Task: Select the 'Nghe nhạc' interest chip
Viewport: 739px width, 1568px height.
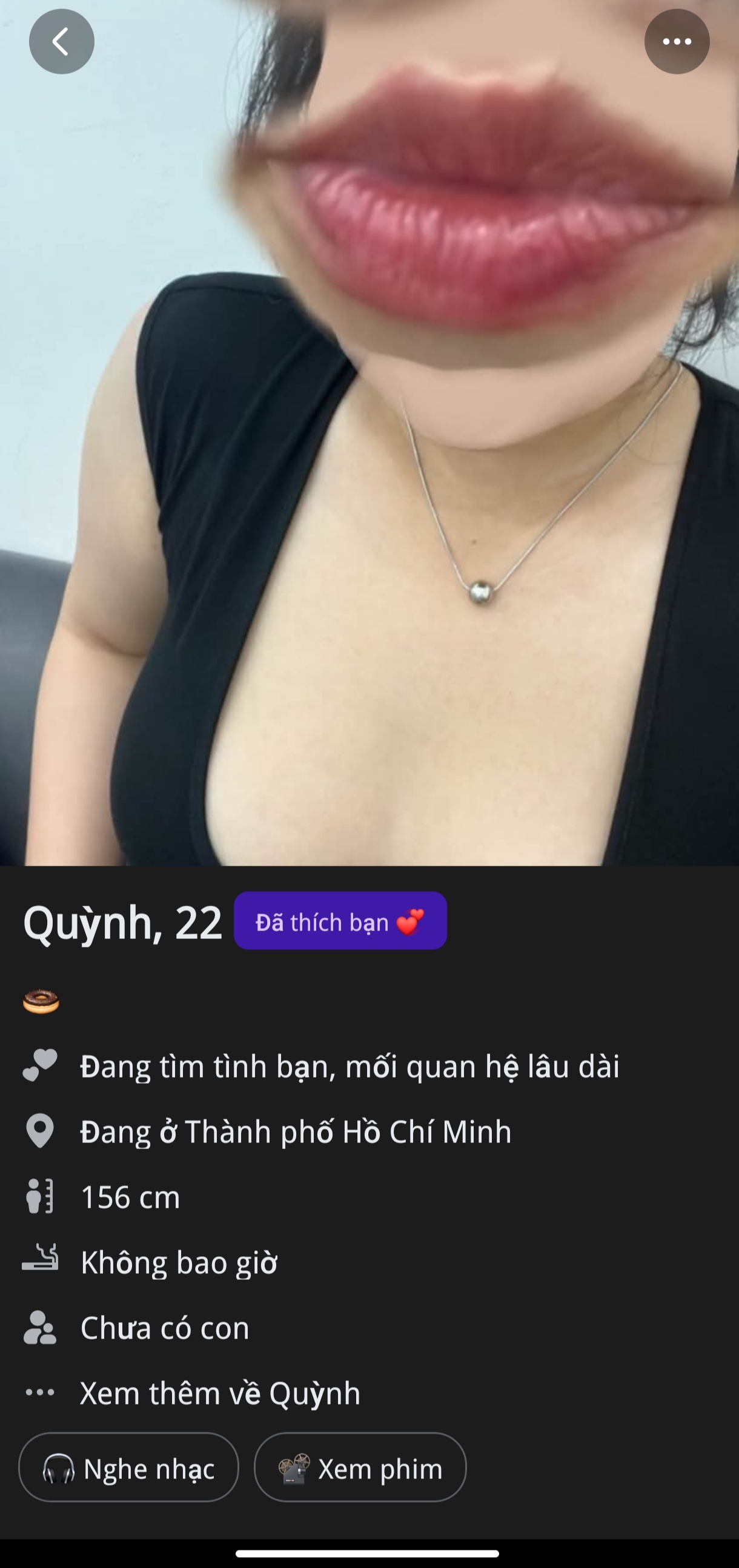Action: tap(128, 1469)
